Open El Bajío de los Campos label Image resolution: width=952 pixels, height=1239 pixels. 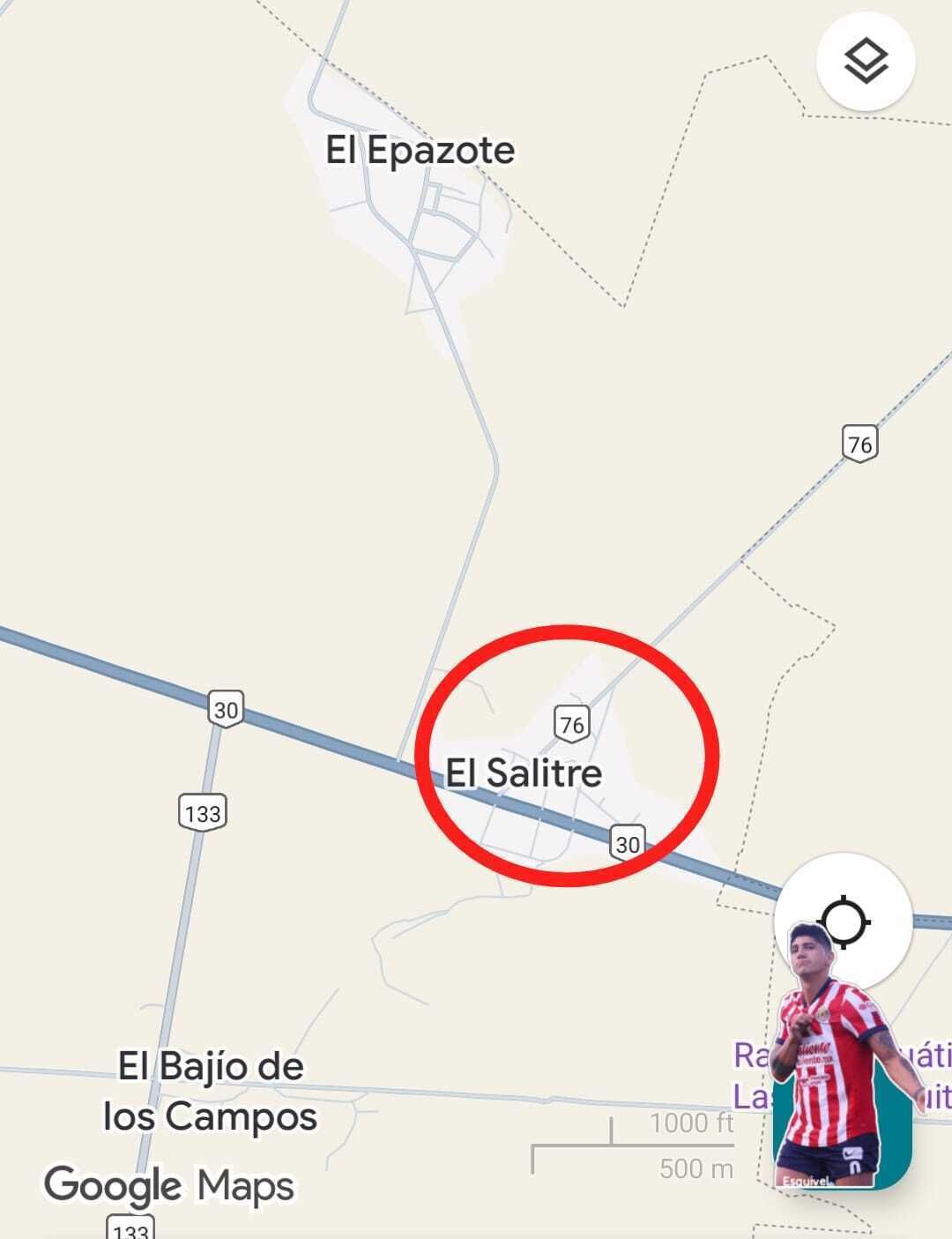(211, 1091)
